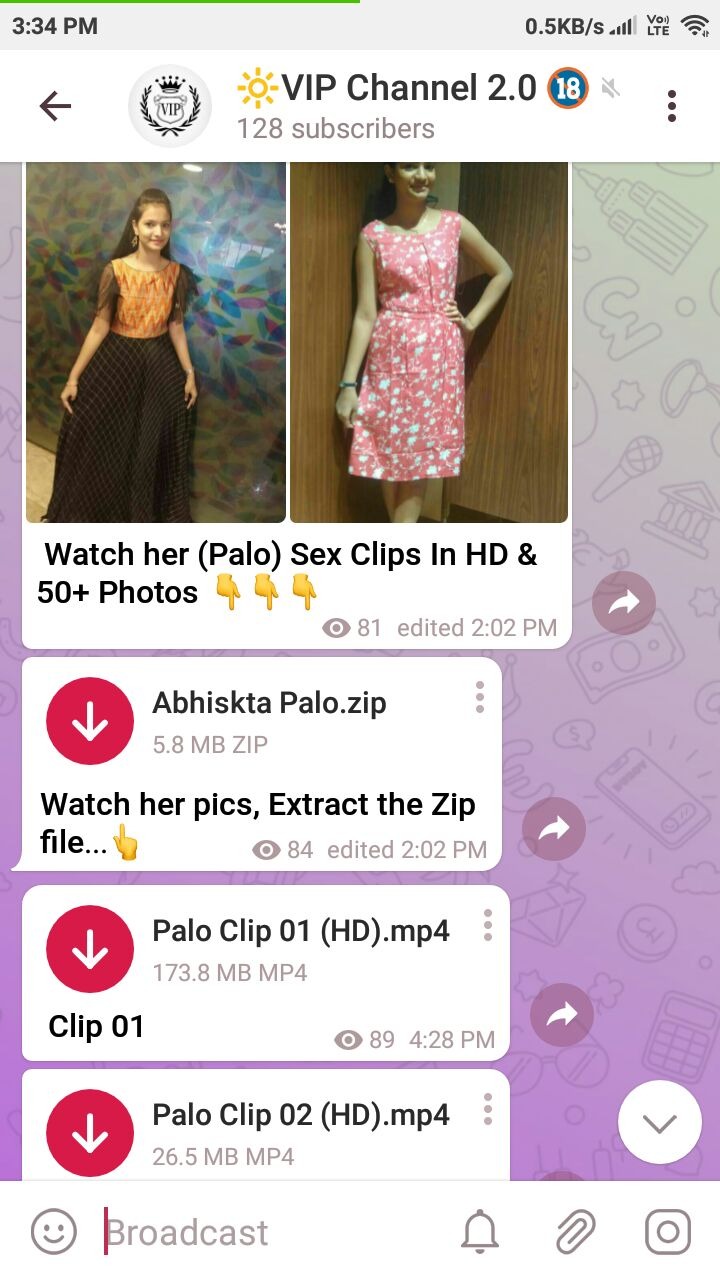Open the emoji picker
This screenshot has height=1280, width=720.
(x=53, y=1232)
